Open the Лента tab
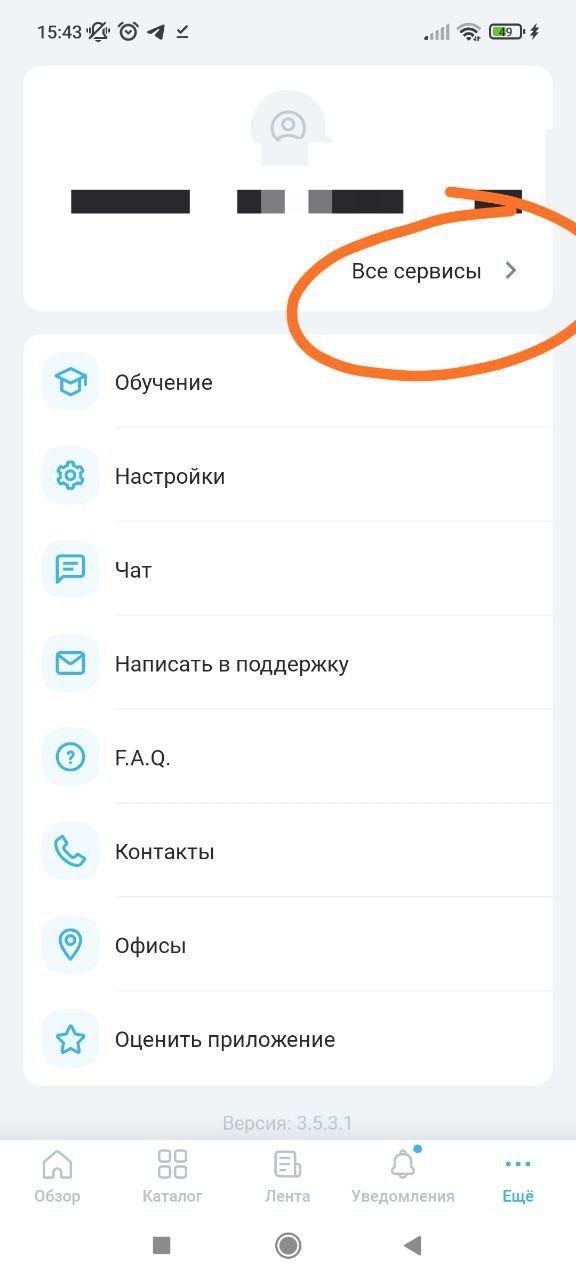This screenshot has height=1280, width=576. click(288, 1177)
